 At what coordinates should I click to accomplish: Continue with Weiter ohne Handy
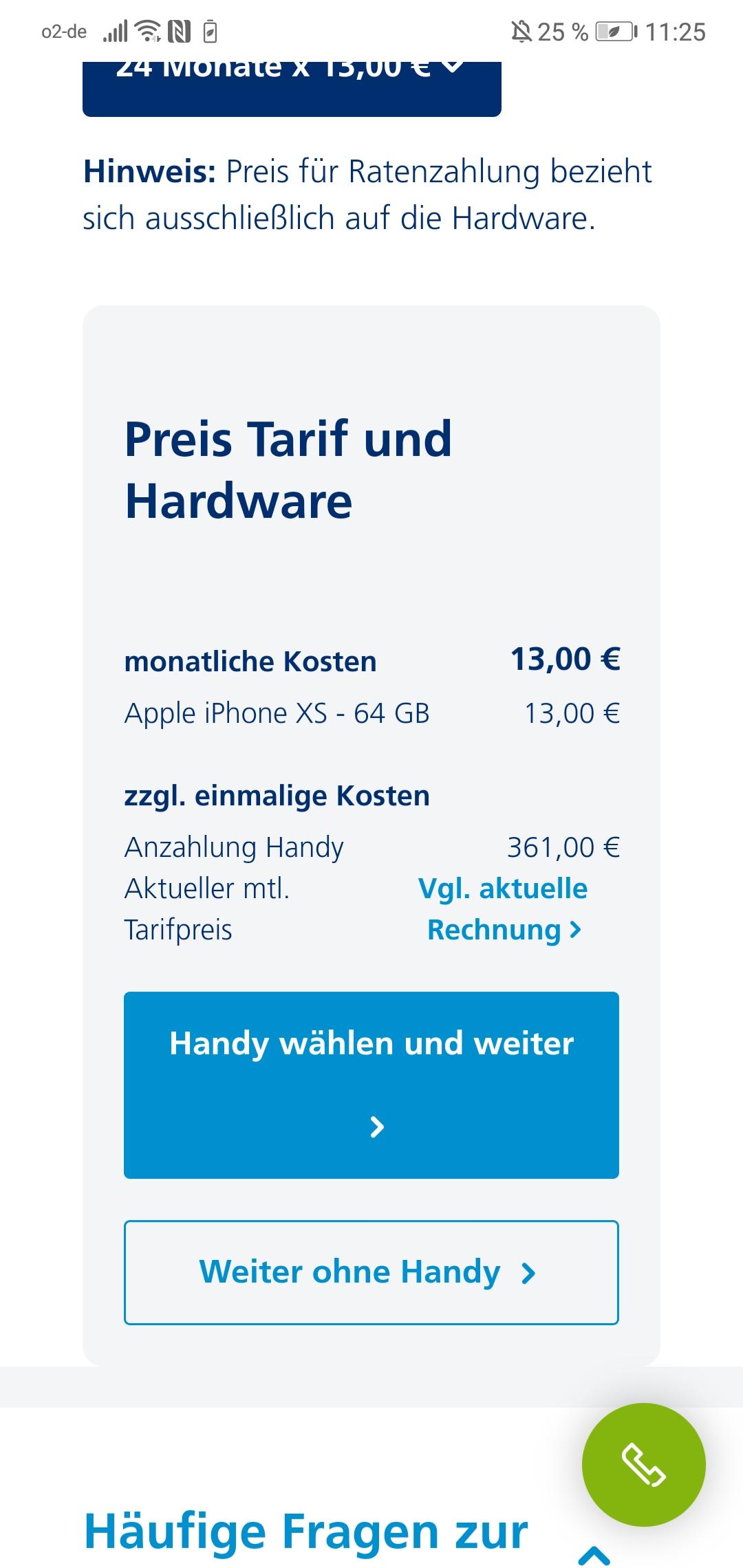(371, 1272)
